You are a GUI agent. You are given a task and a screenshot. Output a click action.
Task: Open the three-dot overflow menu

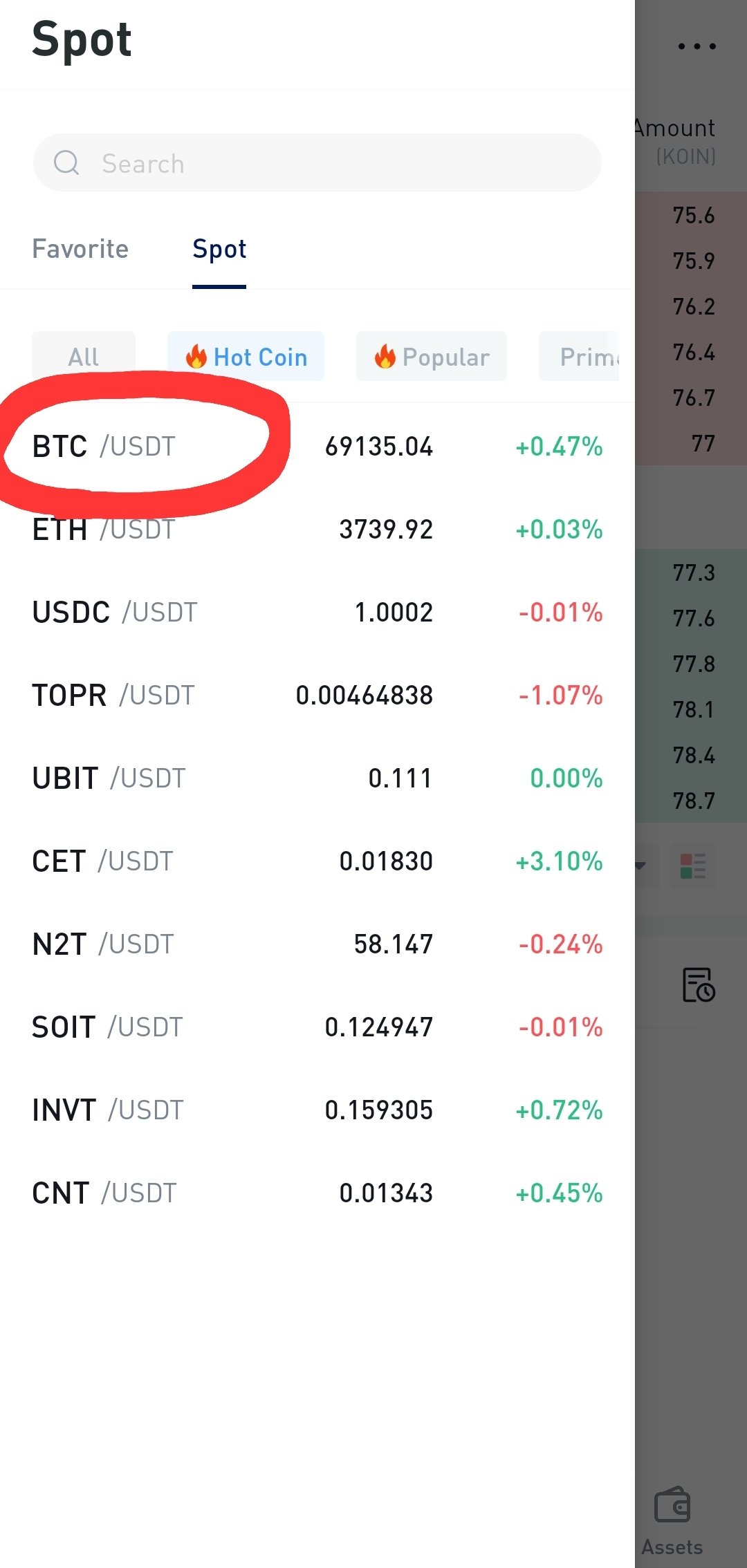697,46
